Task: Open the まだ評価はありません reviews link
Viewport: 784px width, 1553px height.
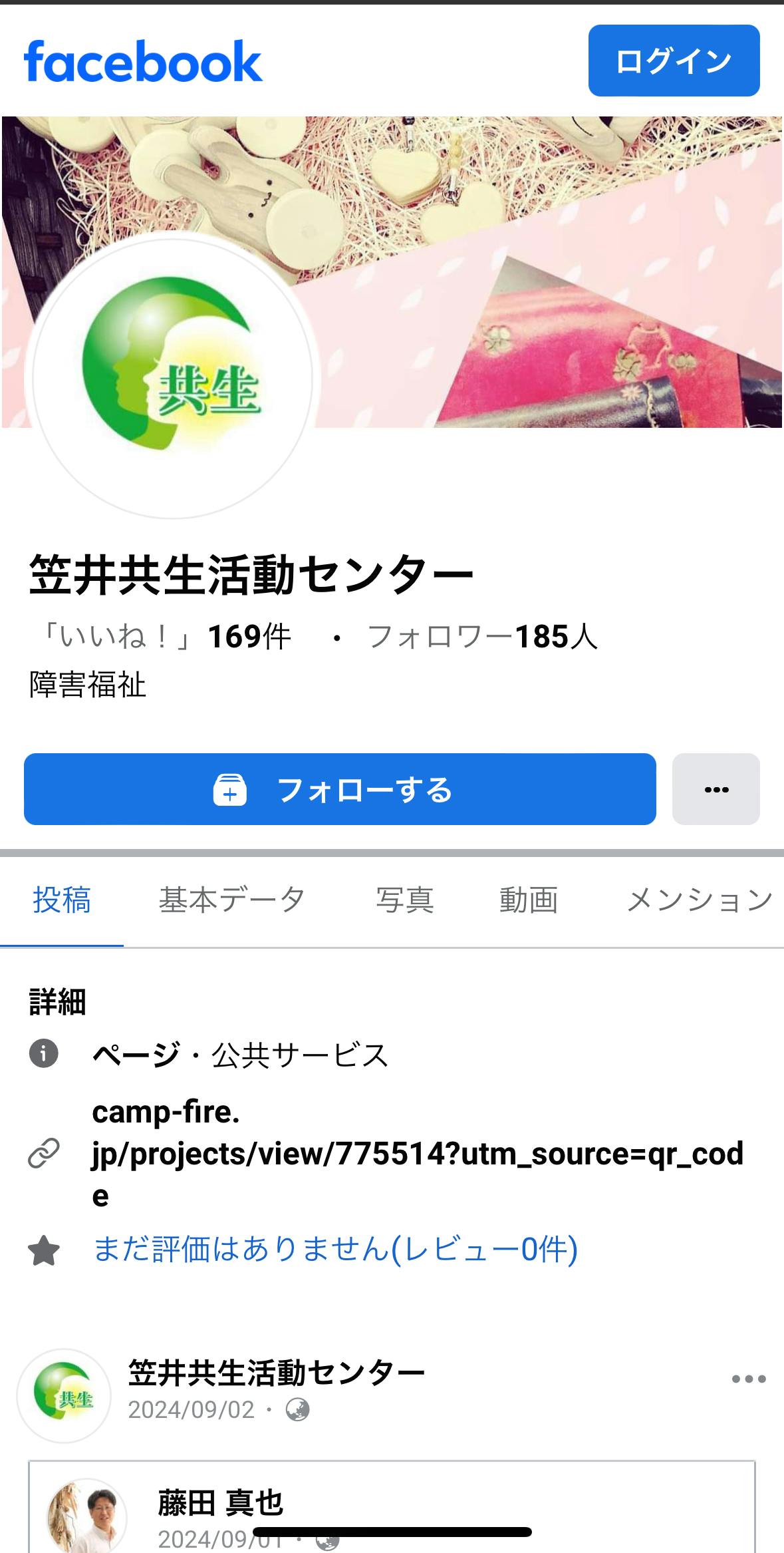Action: coord(335,1249)
